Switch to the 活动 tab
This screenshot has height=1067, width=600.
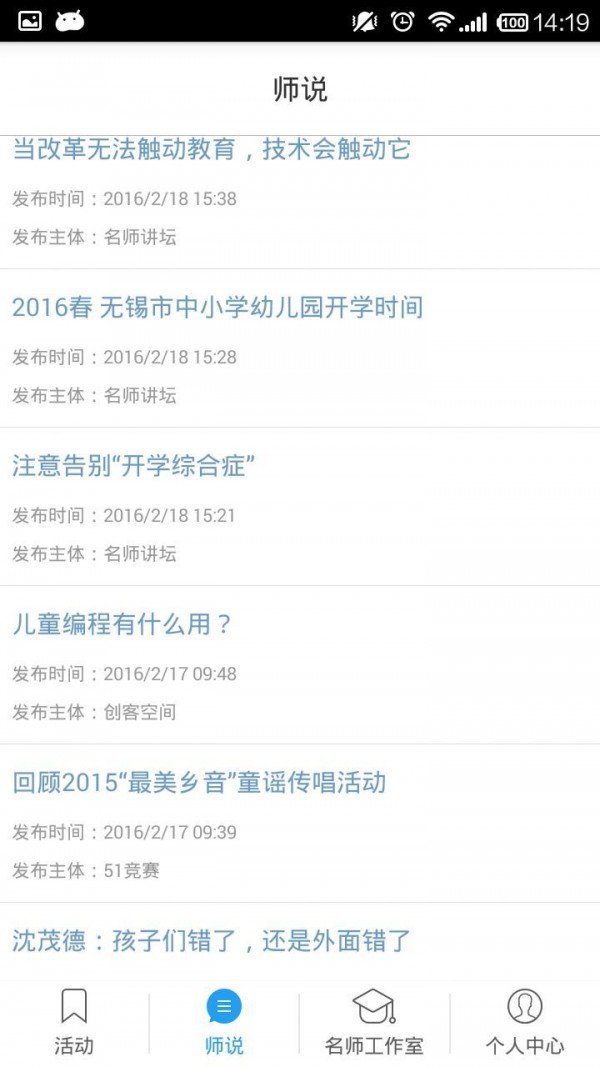click(x=74, y=1022)
